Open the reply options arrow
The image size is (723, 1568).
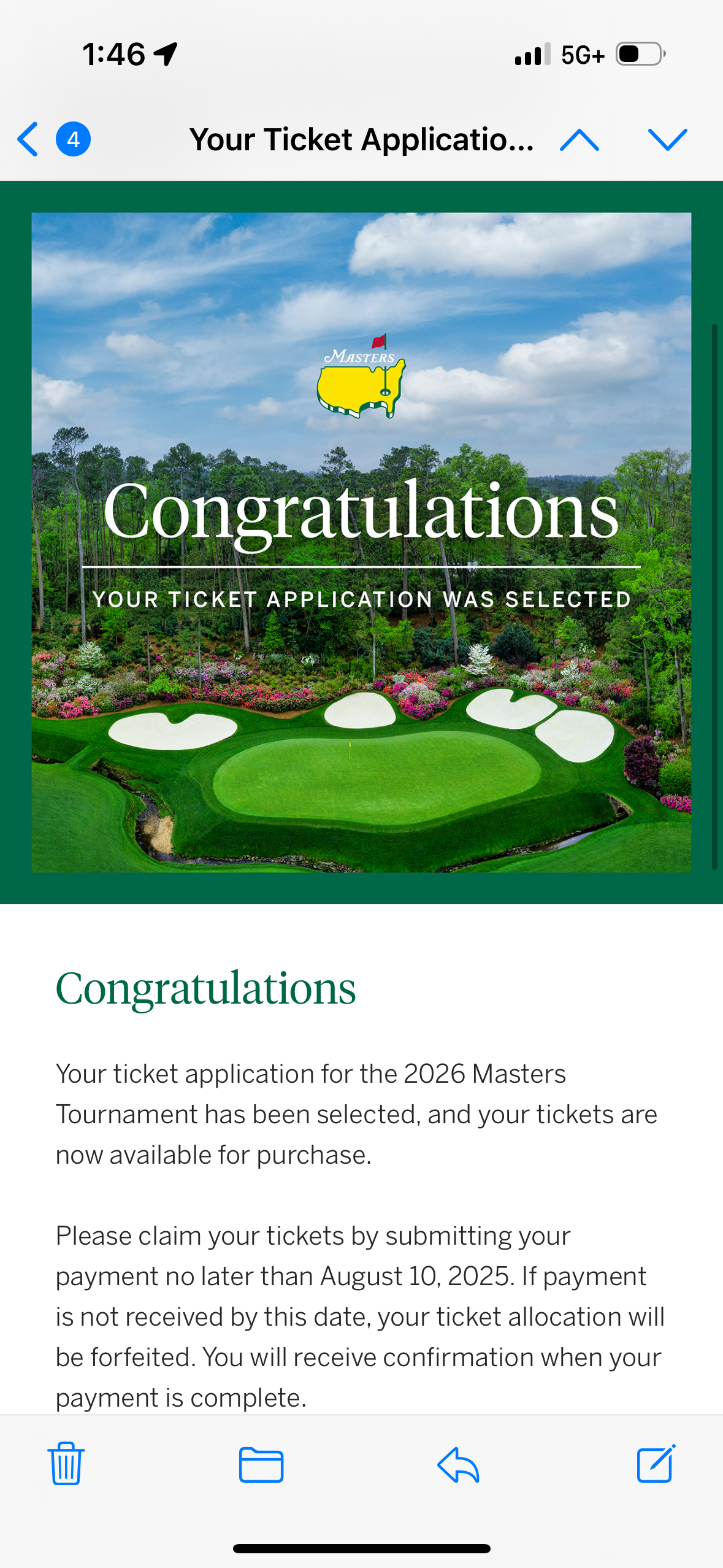(458, 1465)
